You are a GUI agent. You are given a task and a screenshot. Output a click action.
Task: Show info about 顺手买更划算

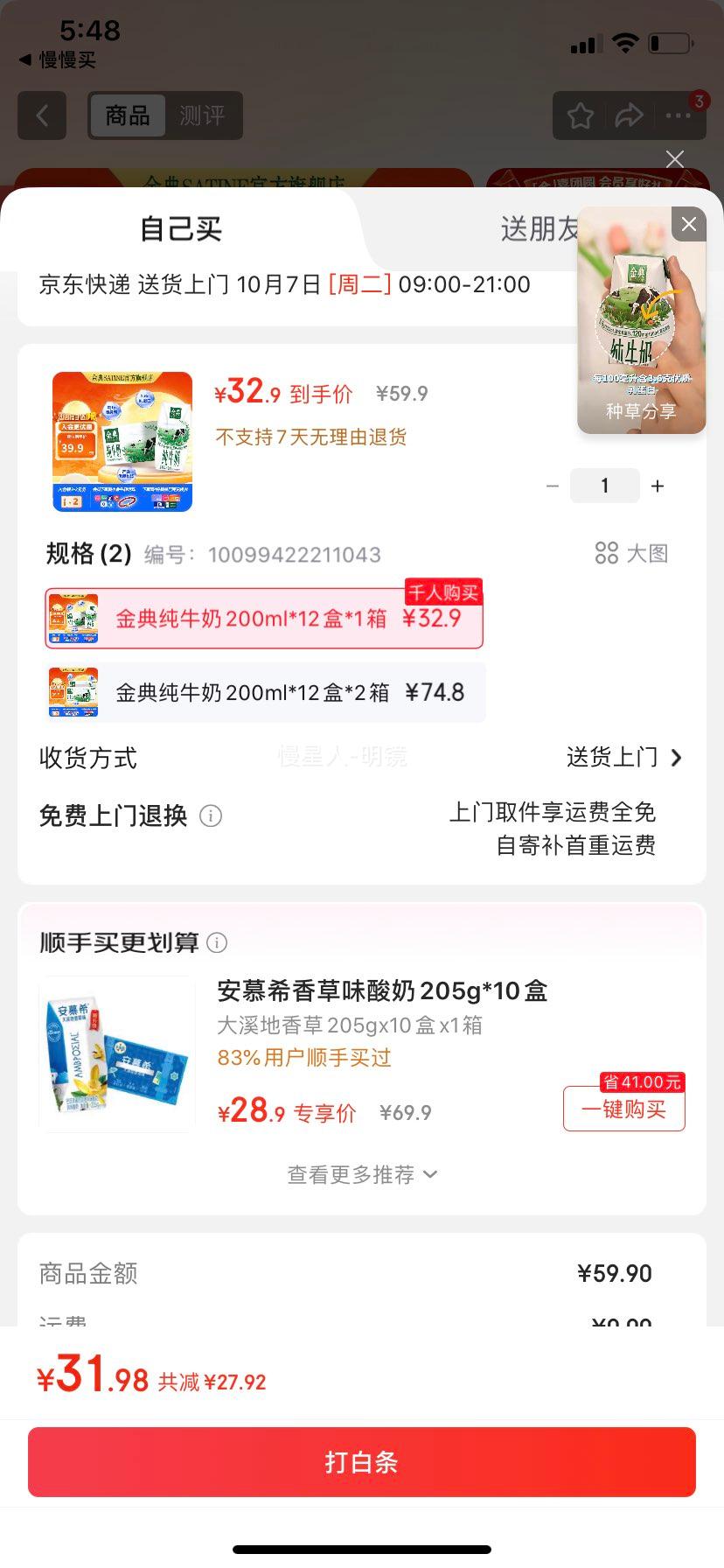(x=217, y=942)
